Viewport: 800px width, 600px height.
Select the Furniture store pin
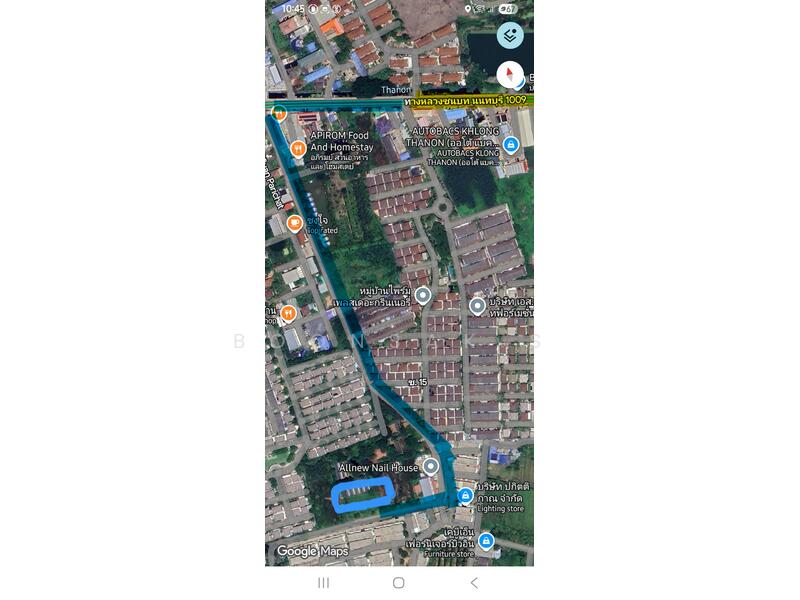(486, 542)
